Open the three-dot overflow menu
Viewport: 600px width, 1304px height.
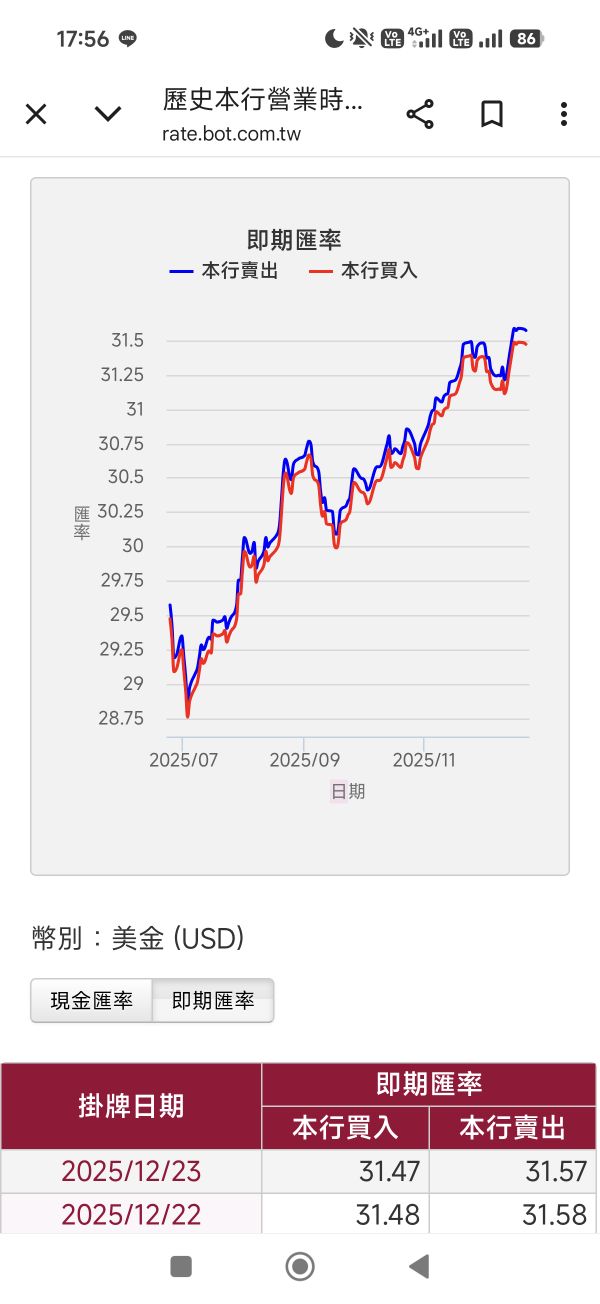click(564, 114)
